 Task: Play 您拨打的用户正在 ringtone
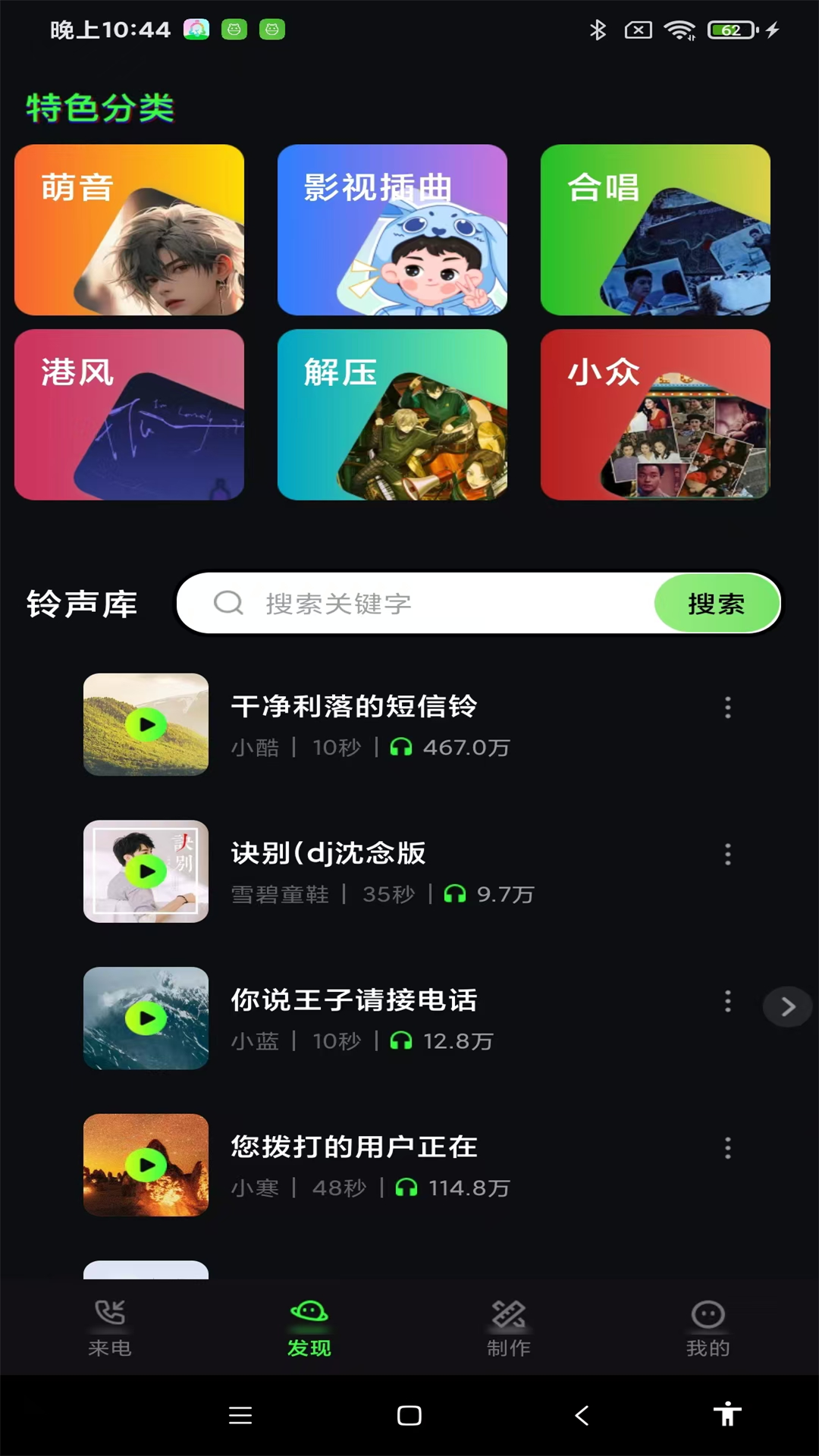(146, 1165)
